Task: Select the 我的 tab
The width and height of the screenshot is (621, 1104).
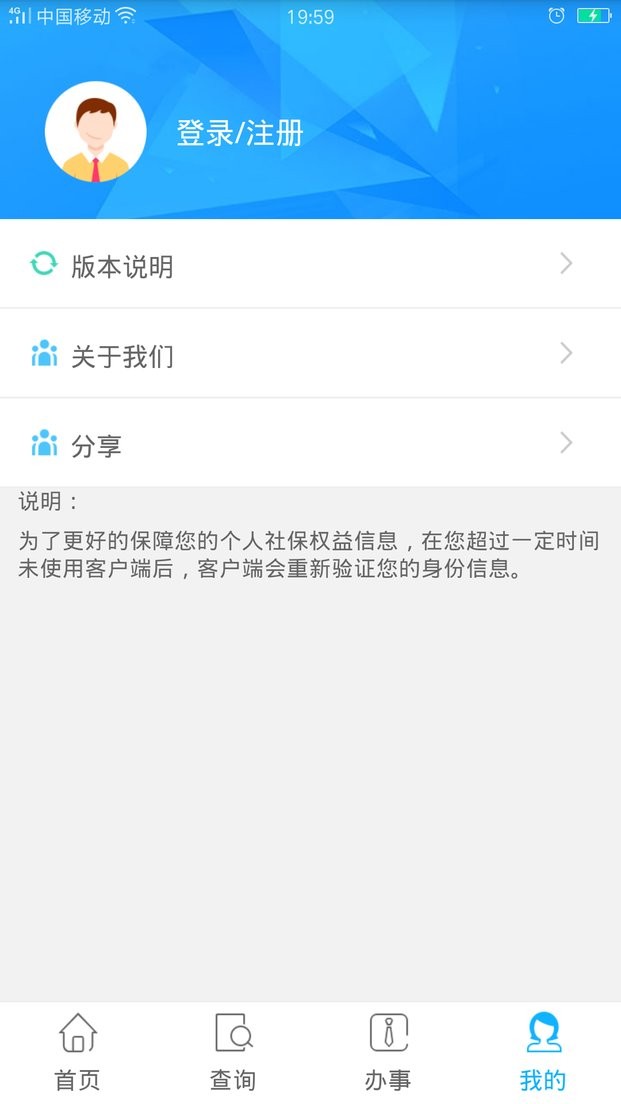Action: [x=543, y=1052]
